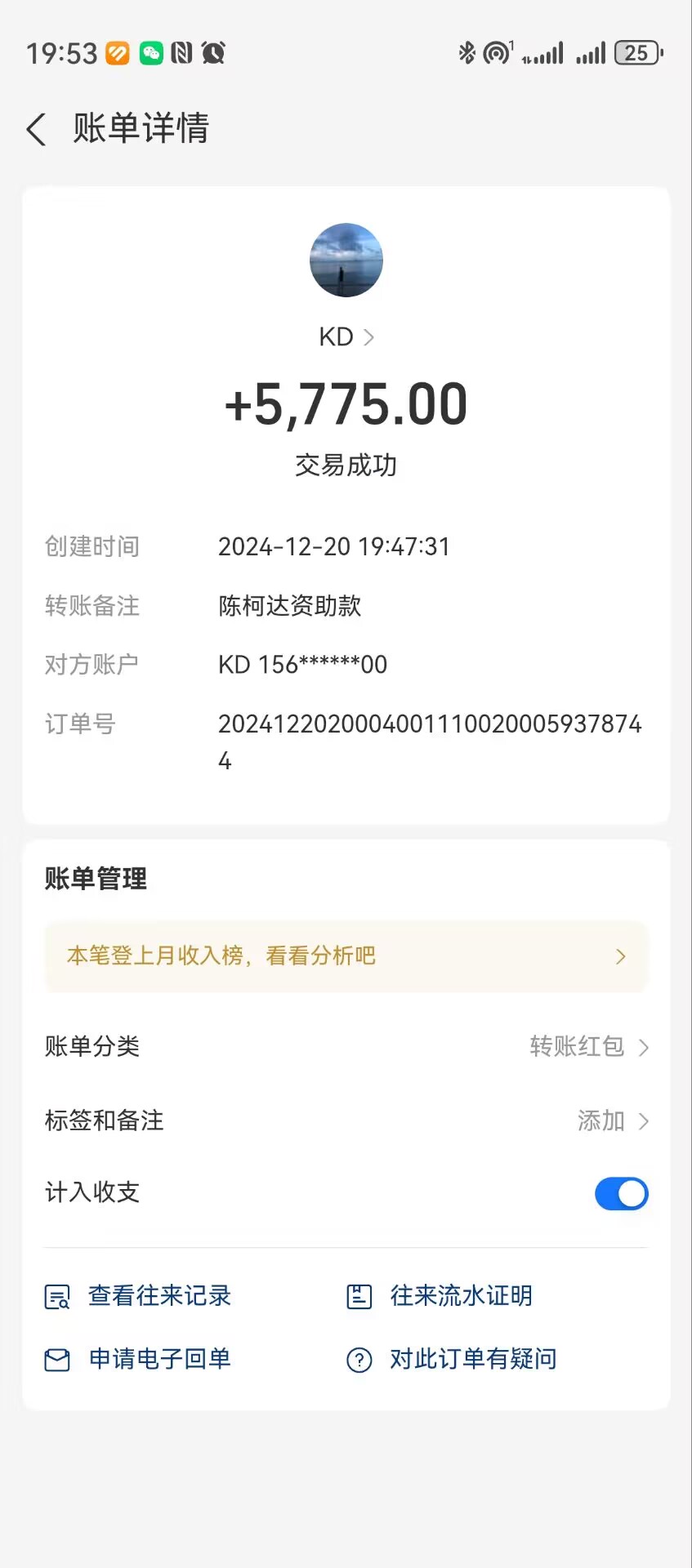Click the NFC icon in the status bar
692x1568 pixels.
181,51
